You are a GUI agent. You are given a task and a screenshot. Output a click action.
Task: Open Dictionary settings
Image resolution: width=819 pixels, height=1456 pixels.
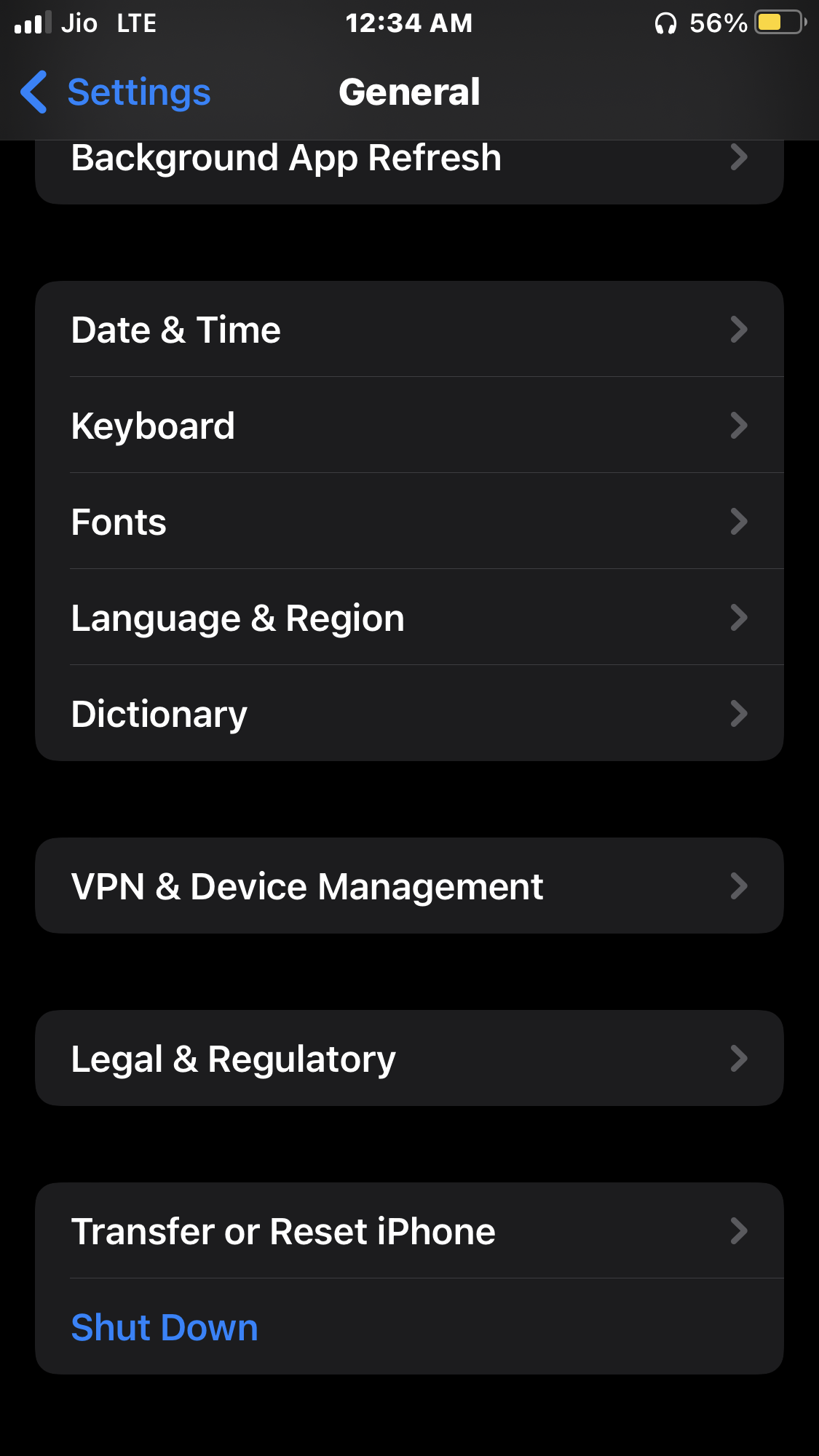[408, 714]
